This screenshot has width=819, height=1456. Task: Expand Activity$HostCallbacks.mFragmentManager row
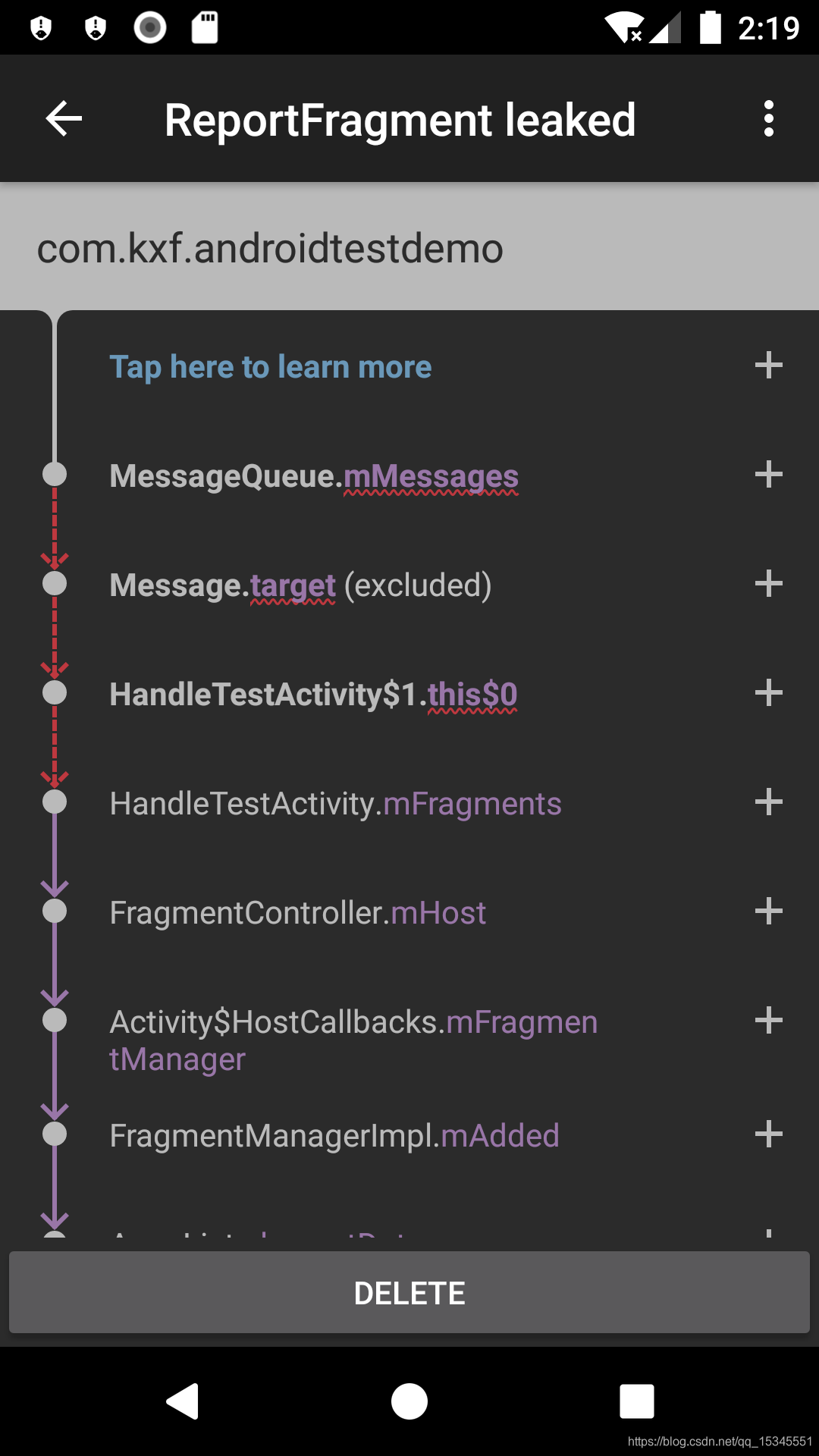coord(768,1021)
